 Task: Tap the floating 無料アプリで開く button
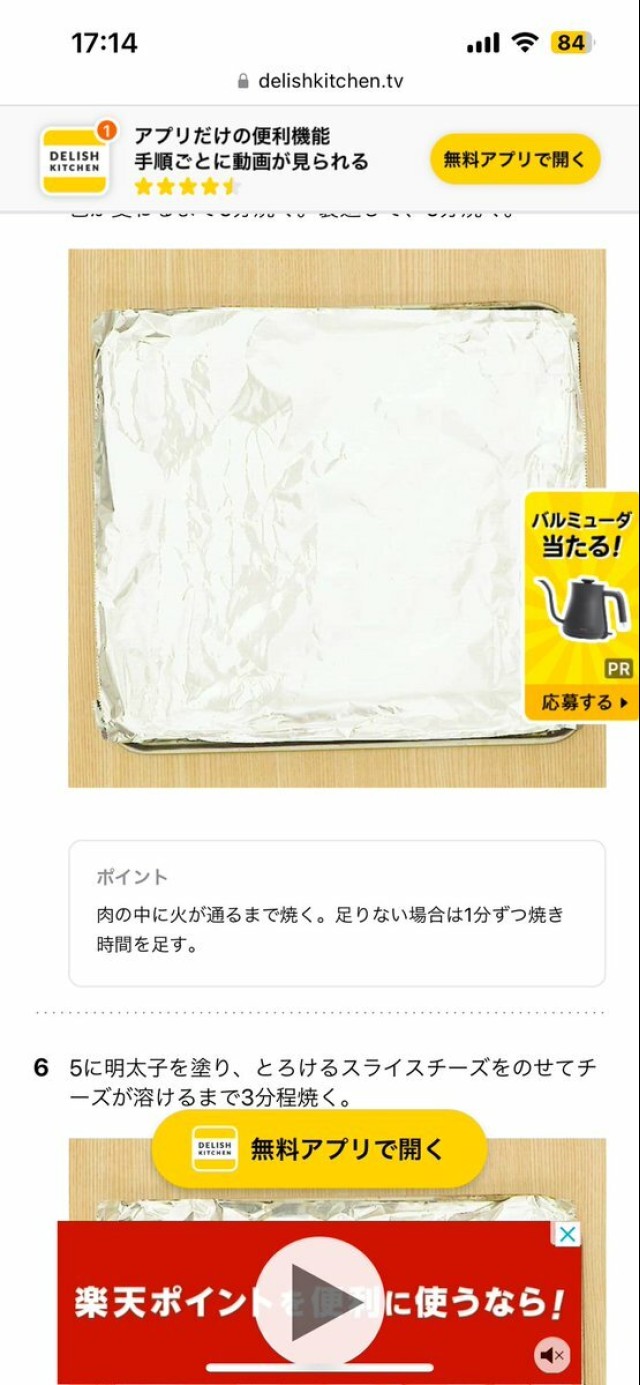click(319, 1149)
